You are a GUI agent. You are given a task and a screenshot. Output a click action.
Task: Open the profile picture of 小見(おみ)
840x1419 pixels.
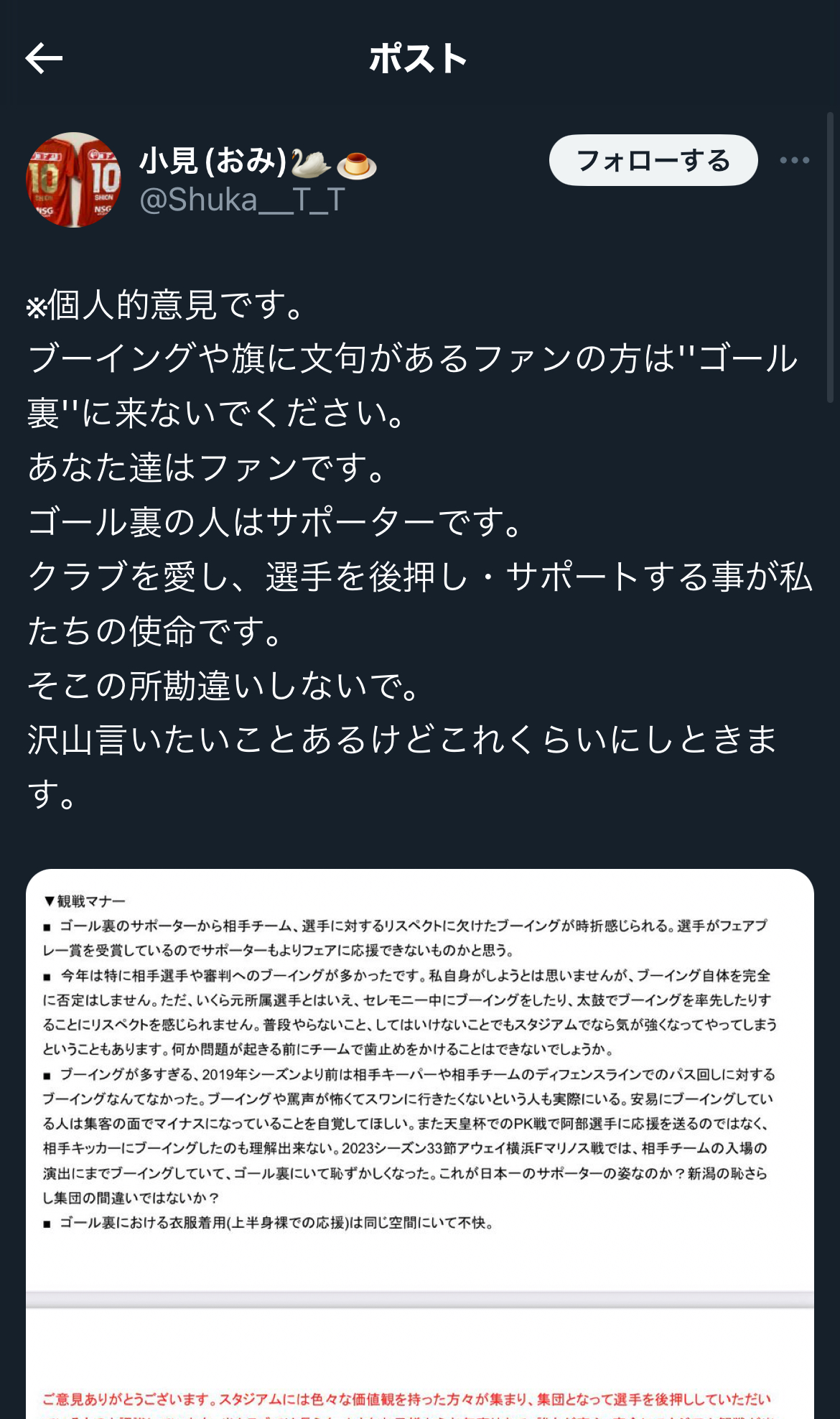pyautogui.click(x=73, y=180)
